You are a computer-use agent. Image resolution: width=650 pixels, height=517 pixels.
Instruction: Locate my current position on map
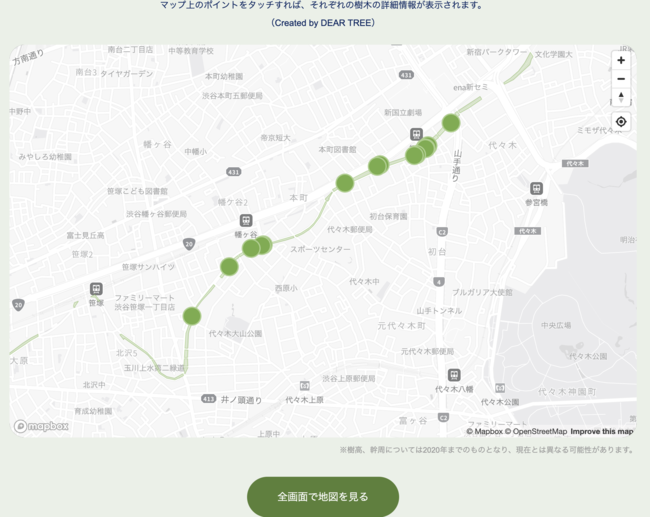(621, 122)
